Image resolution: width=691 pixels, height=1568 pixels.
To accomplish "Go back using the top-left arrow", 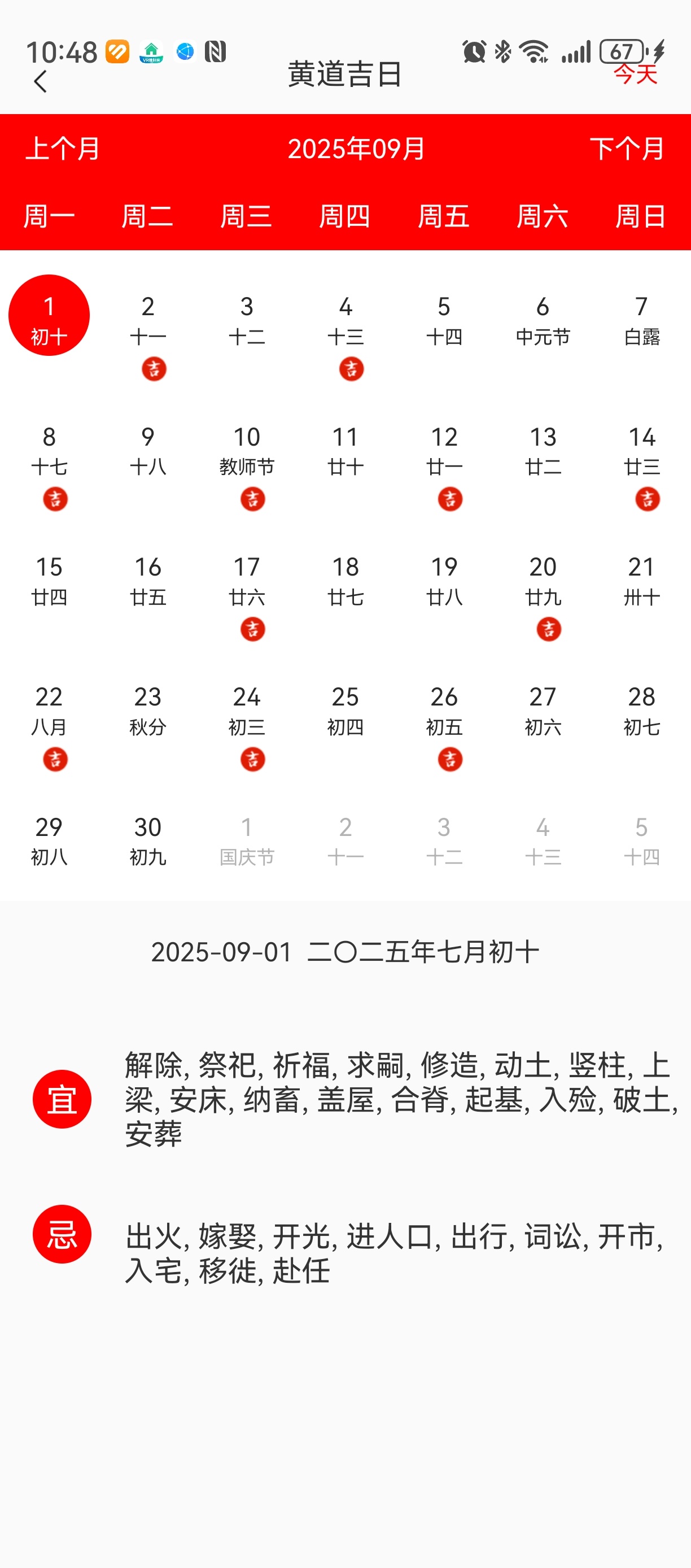I will pyautogui.click(x=40, y=81).
